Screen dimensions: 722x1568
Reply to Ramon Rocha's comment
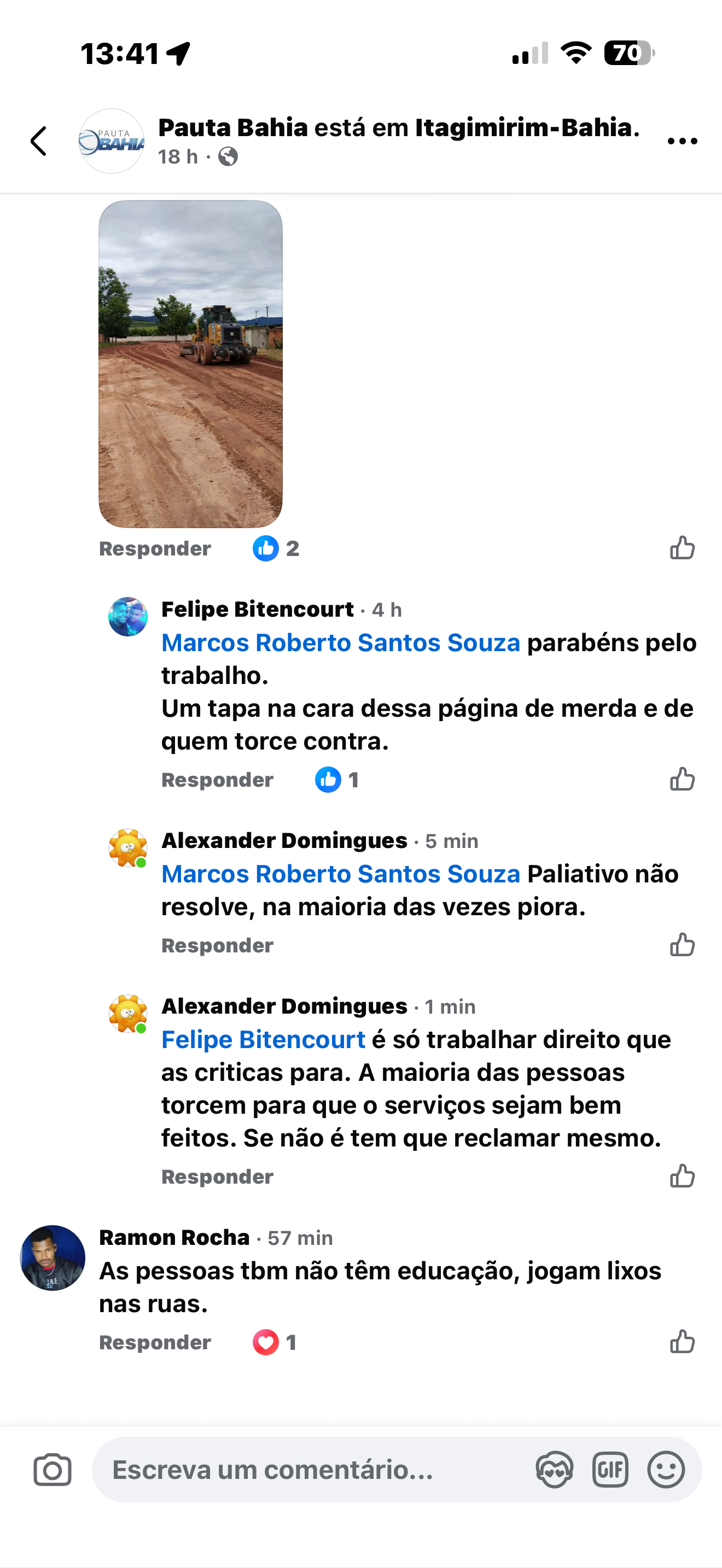pos(155,1342)
